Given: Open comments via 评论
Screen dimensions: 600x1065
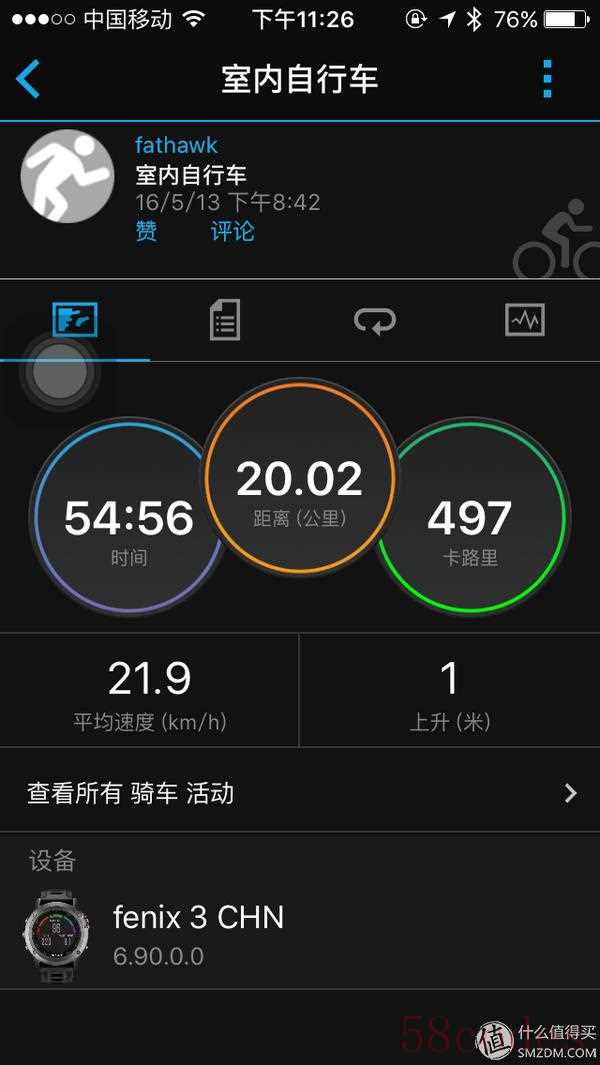Looking at the screenshot, I should [x=232, y=232].
